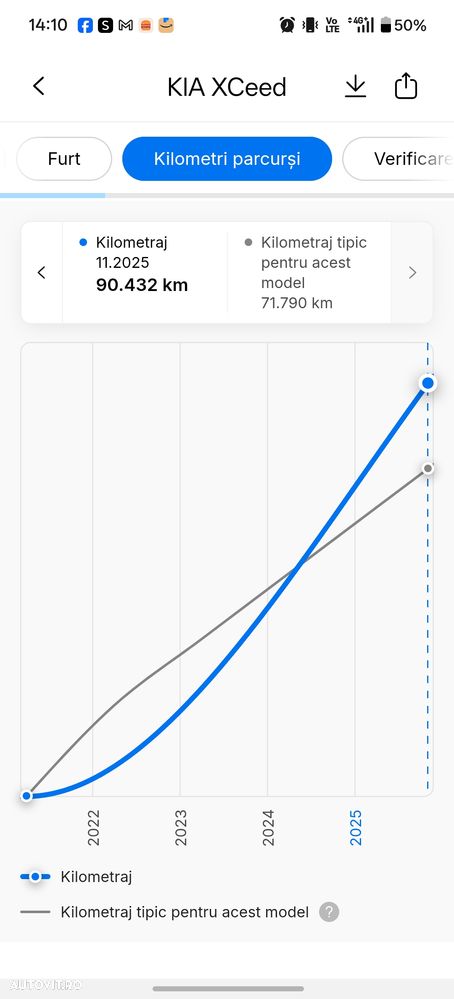Go back from the KIA XCeed report
Image resolution: width=454 pixels, height=999 pixels.
tap(39, 86)
